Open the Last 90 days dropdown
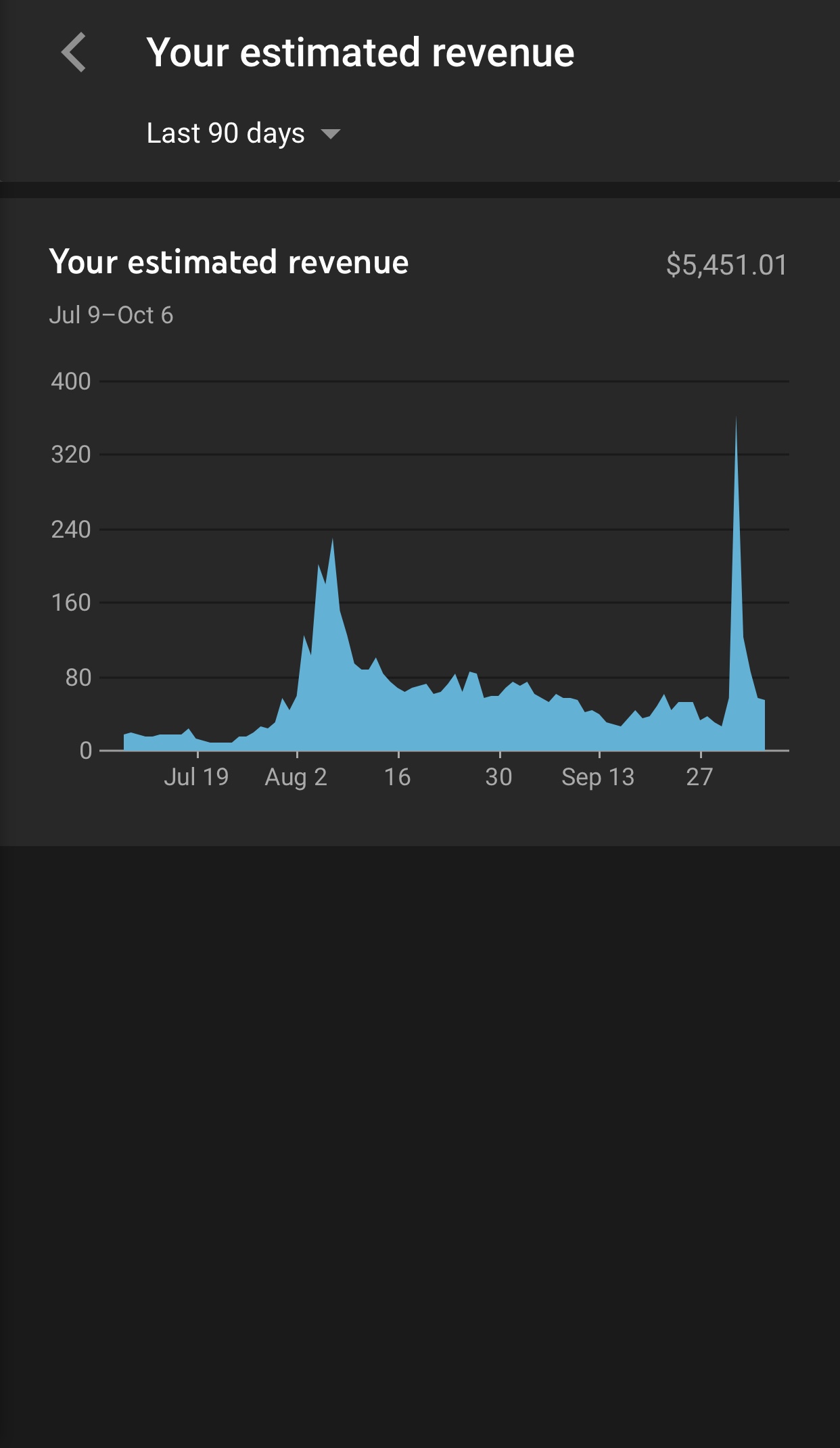The height and width of the screenshot is (1448, 840). [243, 133]
